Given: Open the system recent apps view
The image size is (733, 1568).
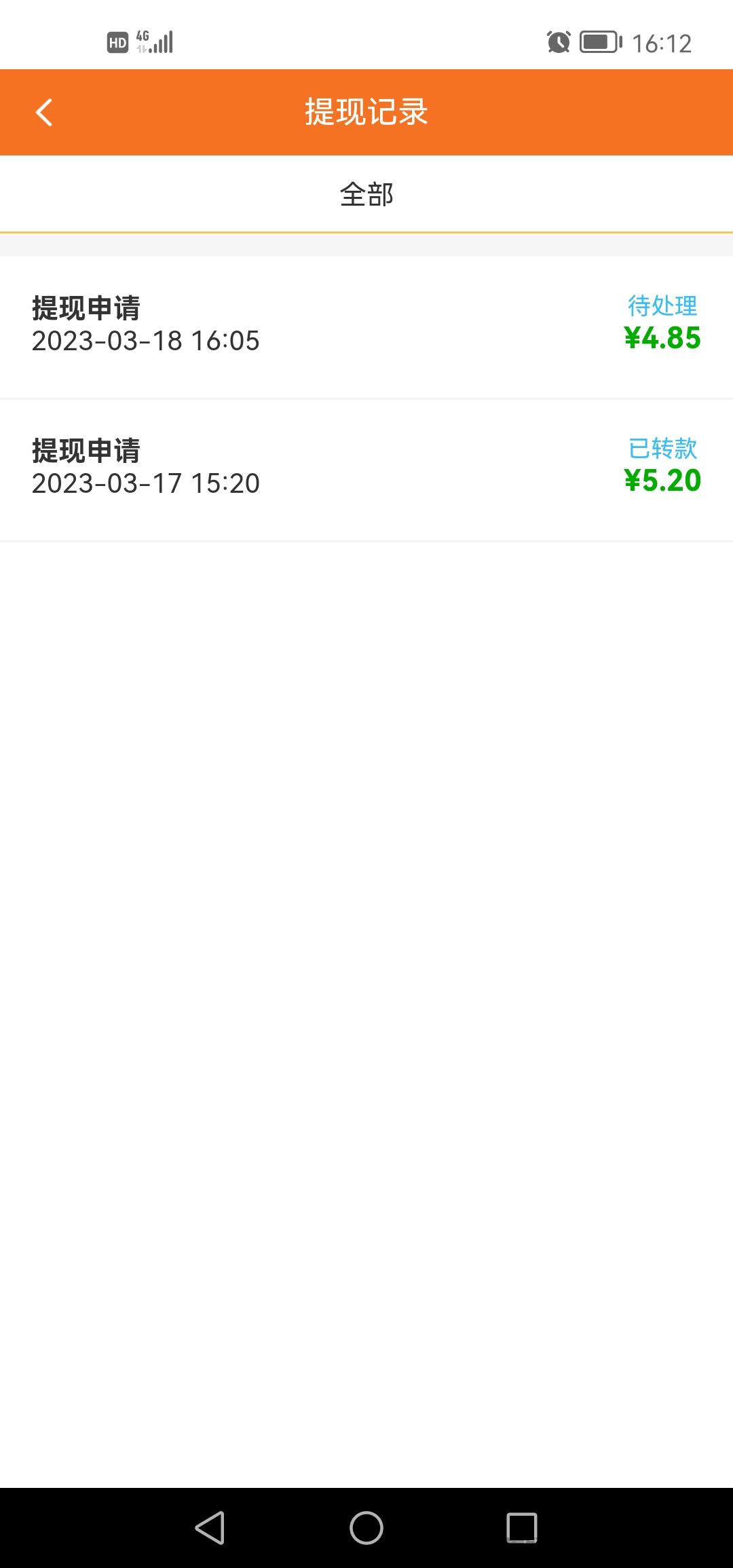Looking at the screenshot, I should coord(522,1528).
